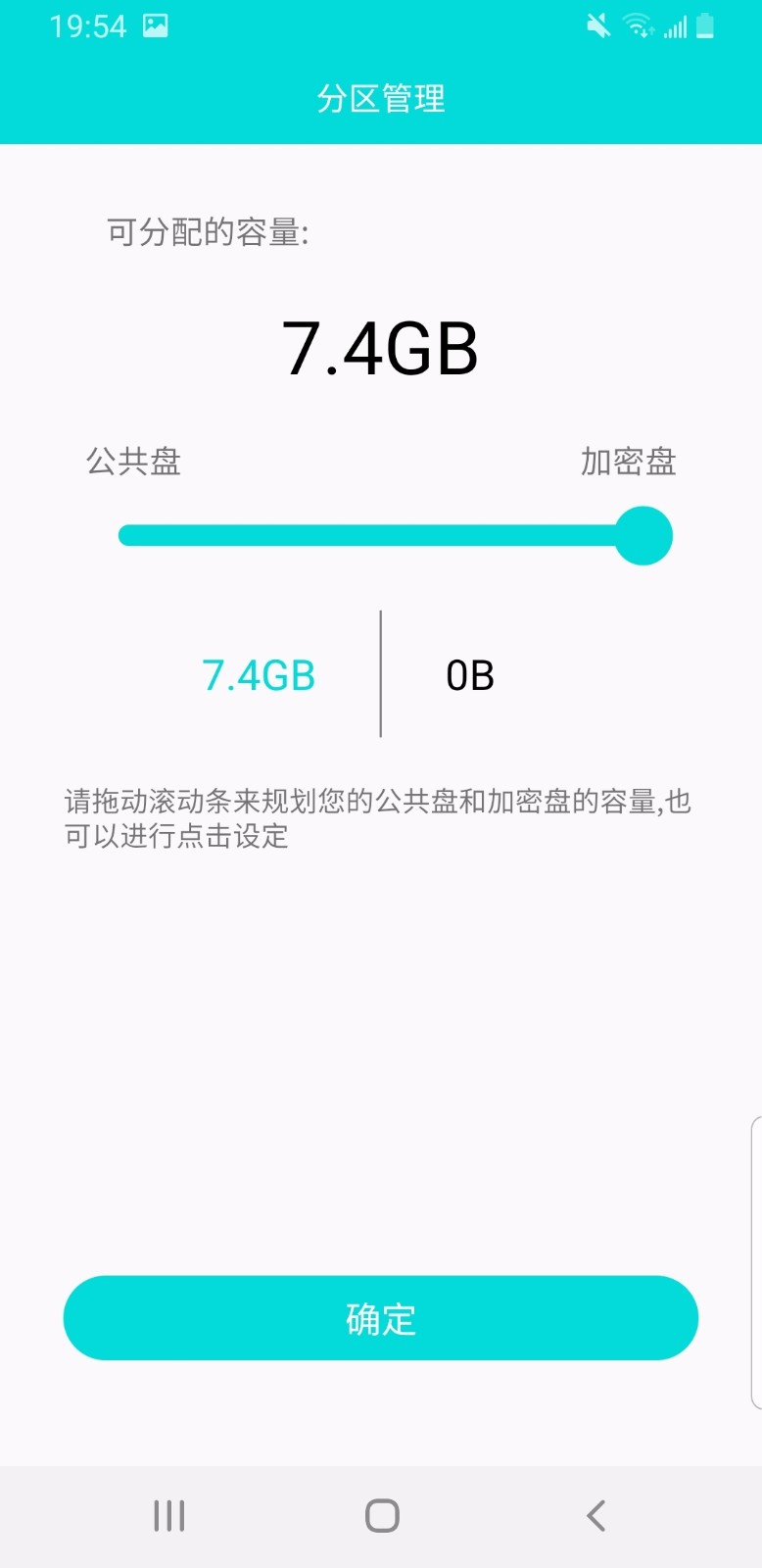The width and height of the screenshot is (762, 1568).
Task: Tap the Back navigation icon
Action: (x=595, y=1514)
